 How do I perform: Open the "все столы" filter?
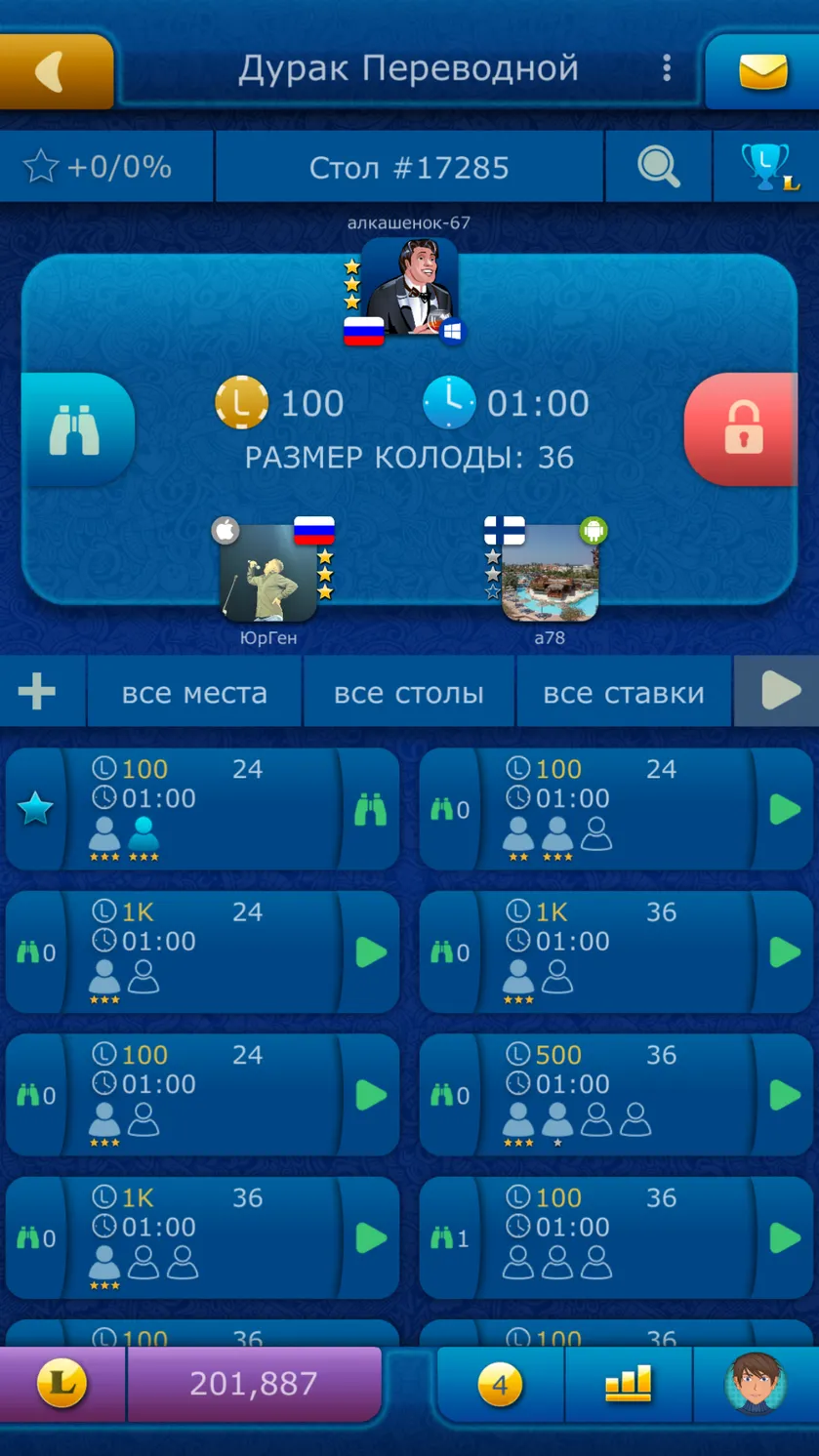point(409,692)
